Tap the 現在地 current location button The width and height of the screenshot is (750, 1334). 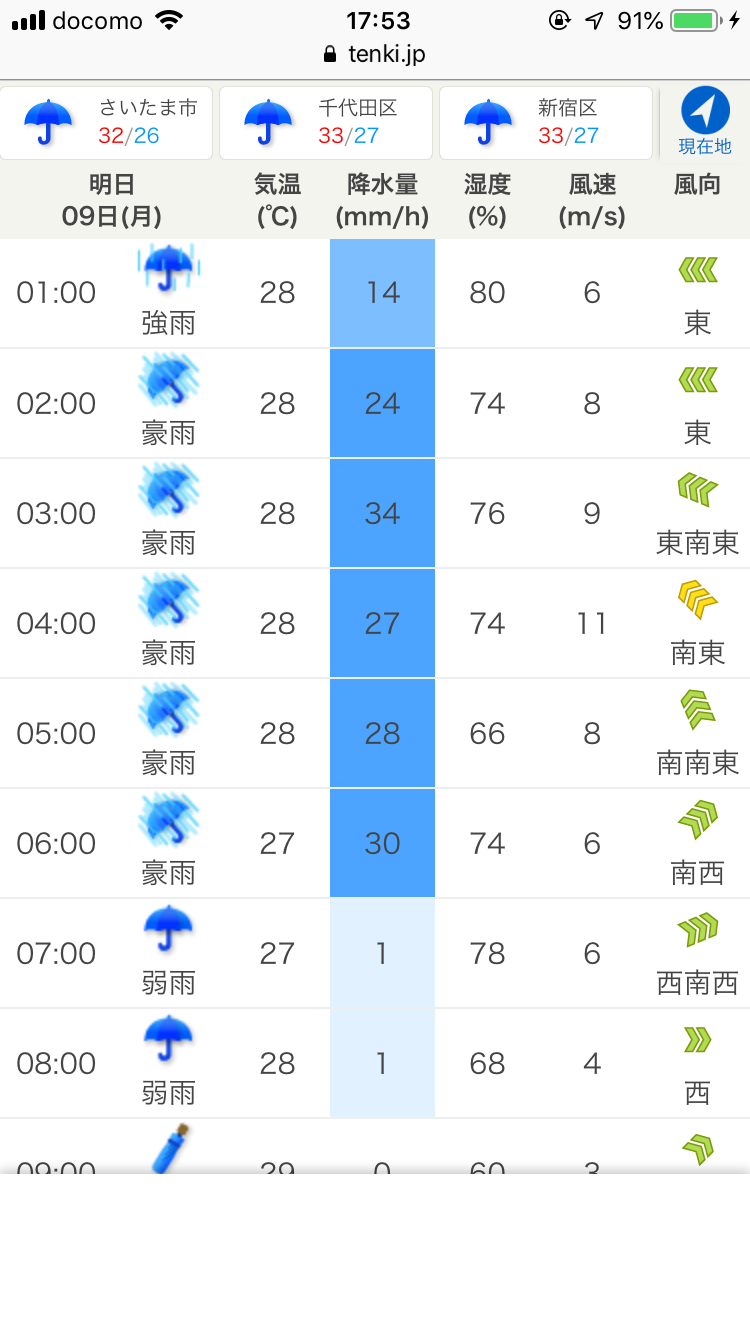coord(705,122)
